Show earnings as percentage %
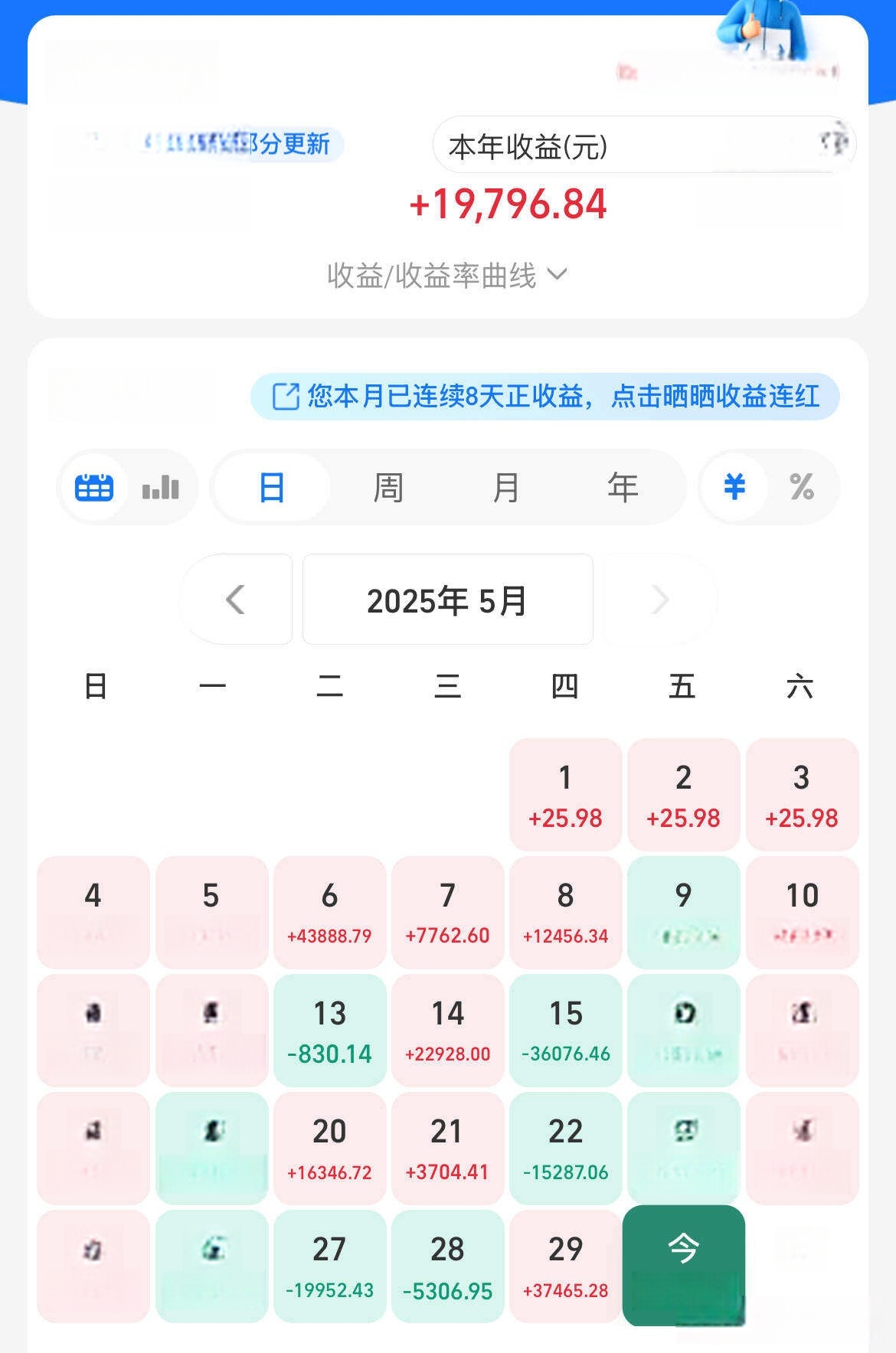 coord(802,487)
